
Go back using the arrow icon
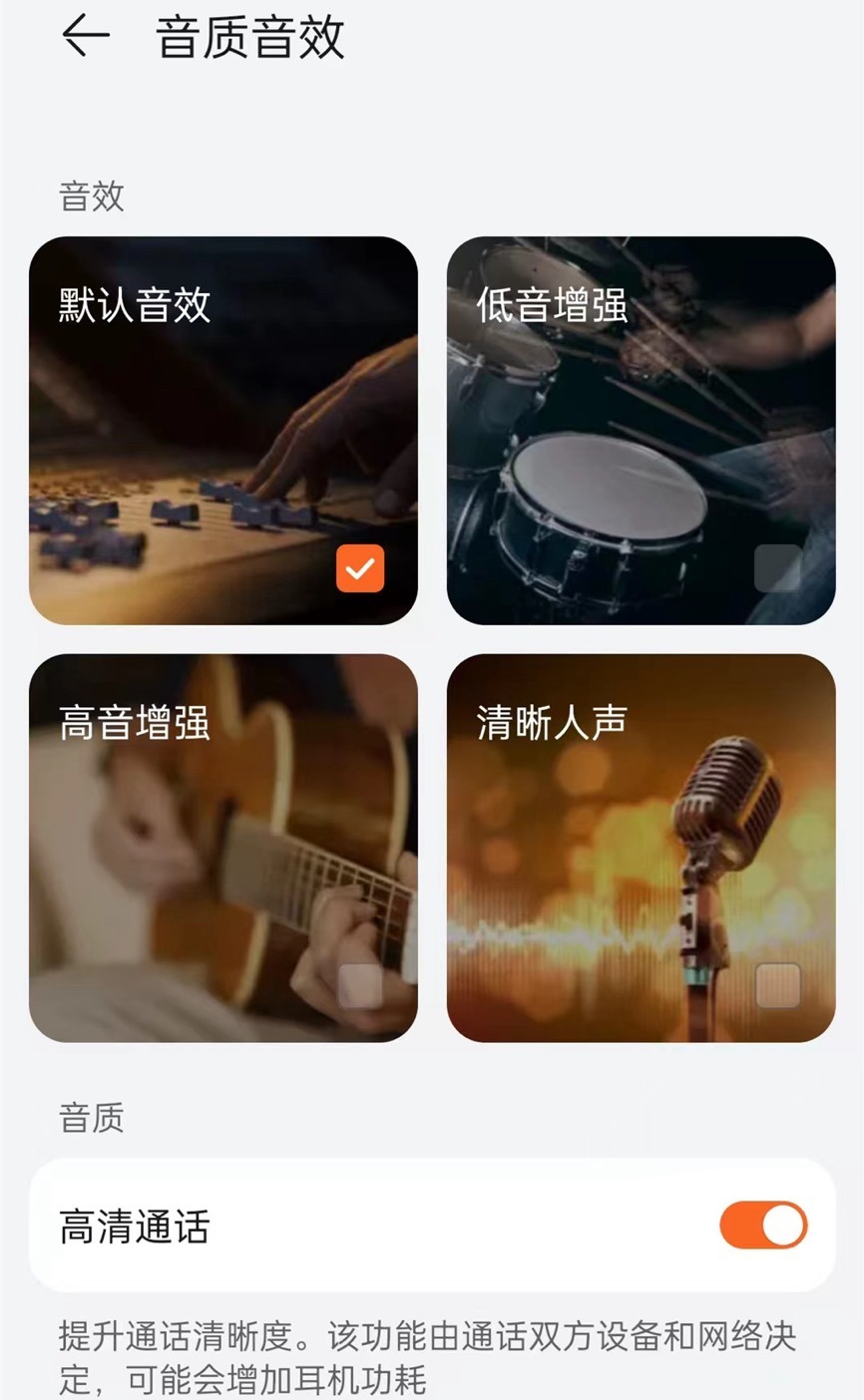[86, 36]
